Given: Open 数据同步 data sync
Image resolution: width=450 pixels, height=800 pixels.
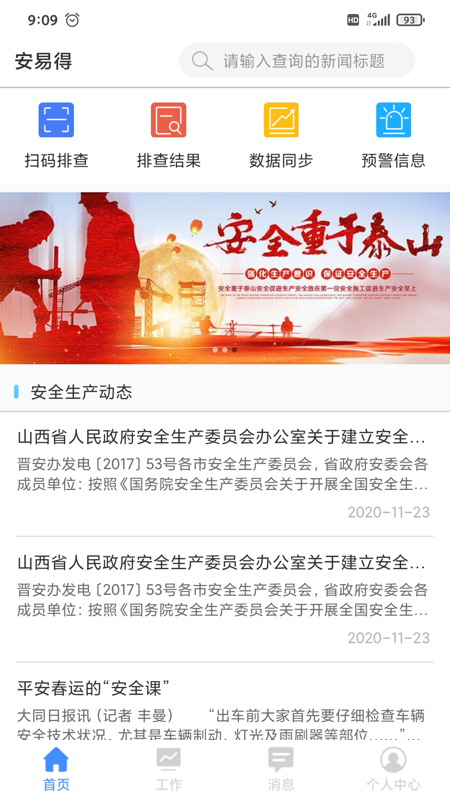Looking at the screenshot, I should tap(281, 136).
